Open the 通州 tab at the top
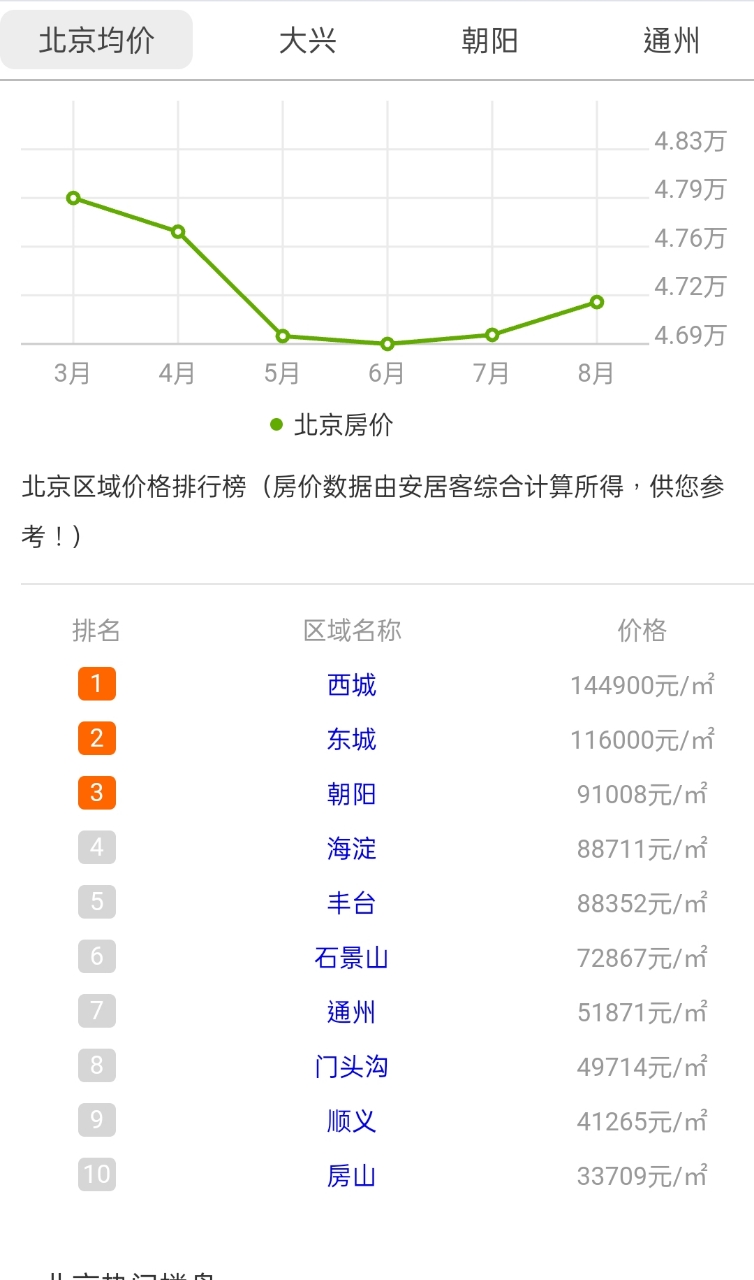 tap(671, 41)
